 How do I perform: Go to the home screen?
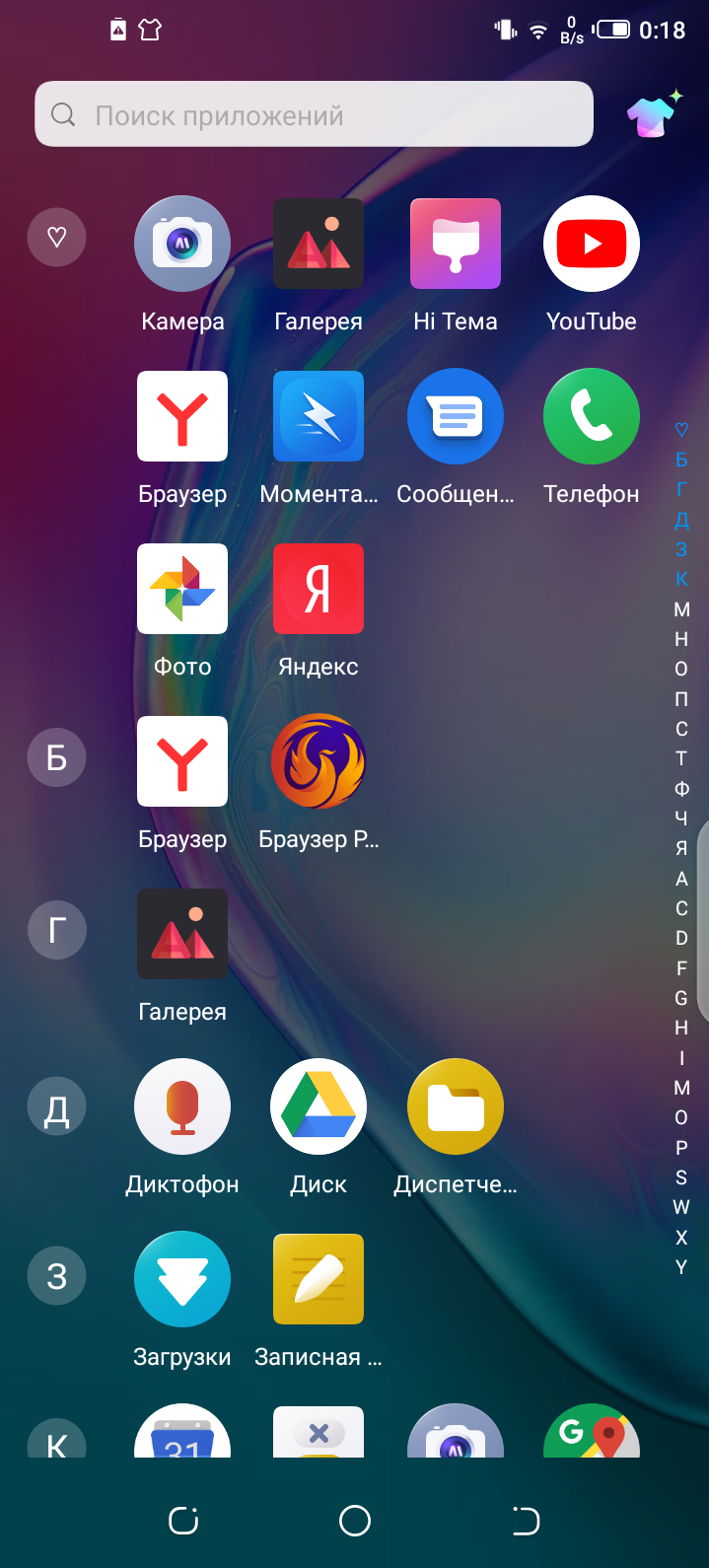click(355, 1521)
